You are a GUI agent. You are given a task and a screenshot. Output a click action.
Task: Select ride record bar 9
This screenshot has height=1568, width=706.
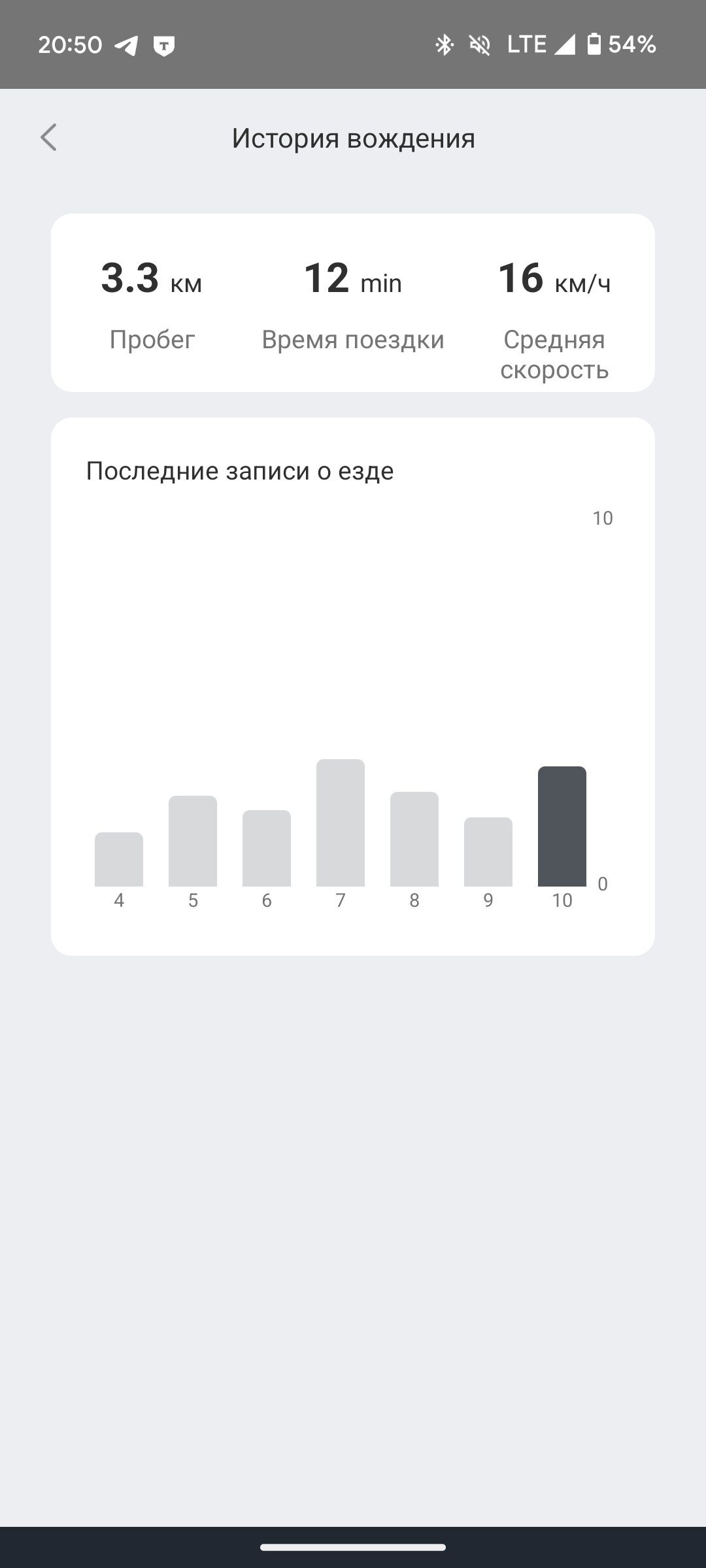coord(488,852)
